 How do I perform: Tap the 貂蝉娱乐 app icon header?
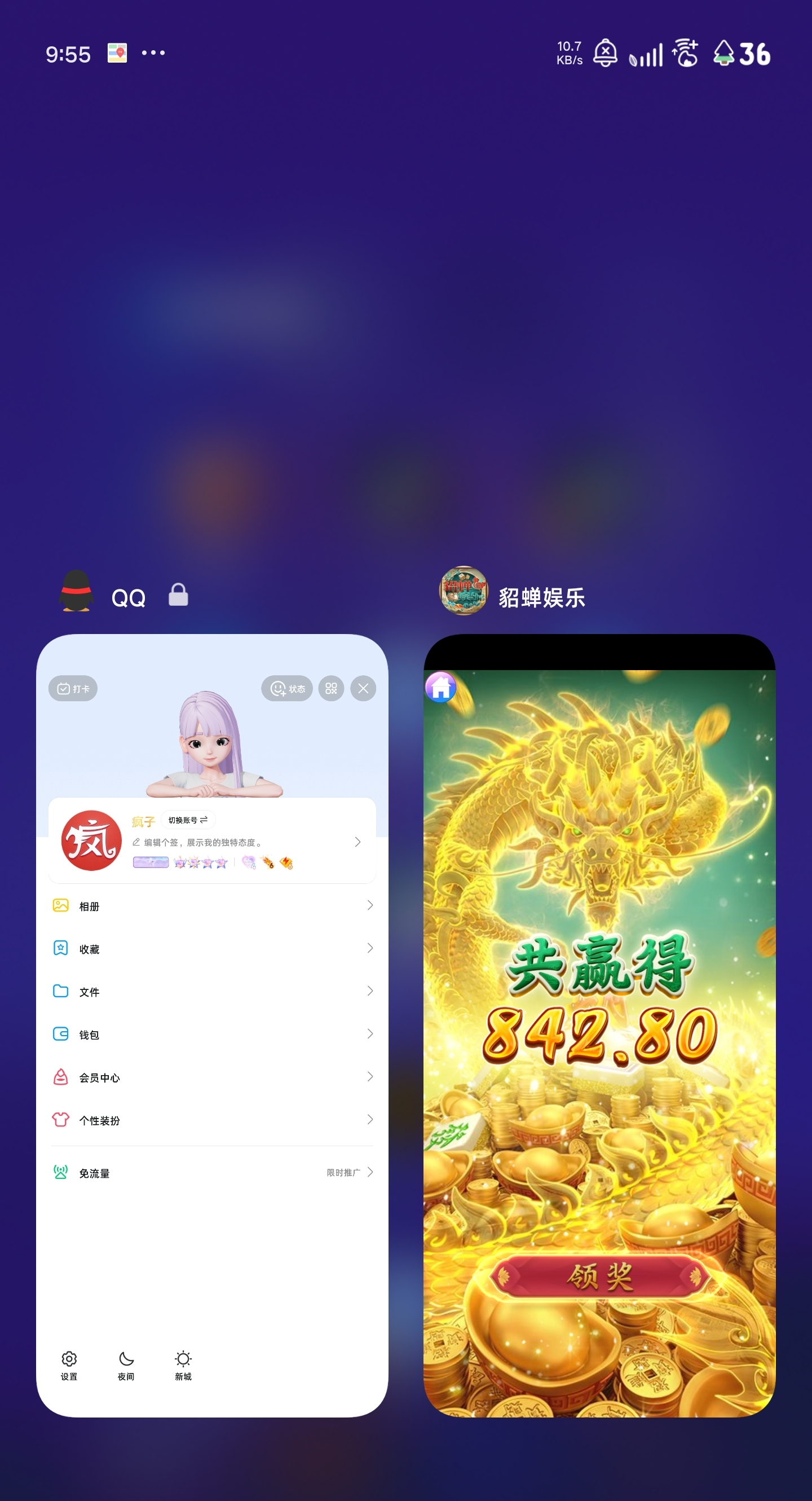[463, 590]
